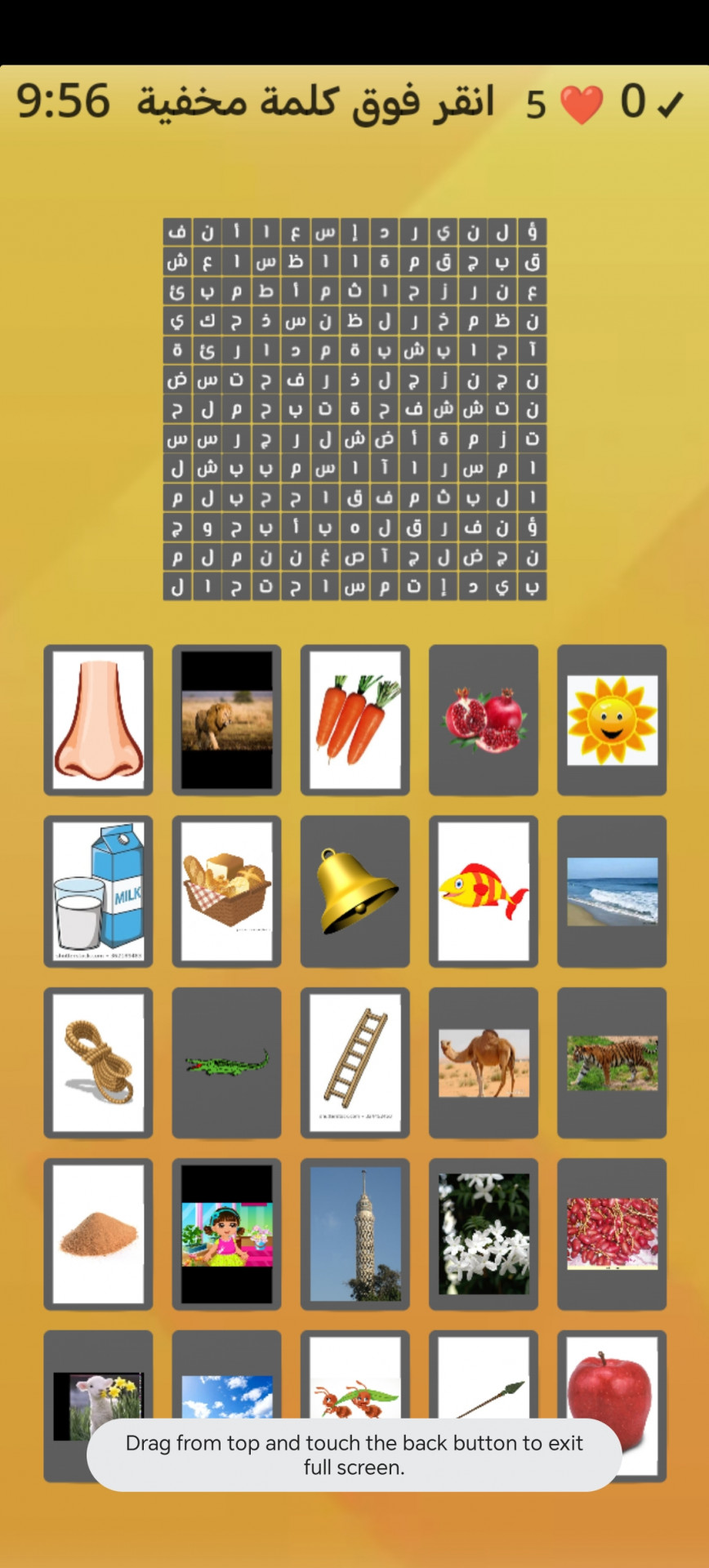Select the camel picture card
This screenshot has width=709, height=1568.
tap(483, 1062)
